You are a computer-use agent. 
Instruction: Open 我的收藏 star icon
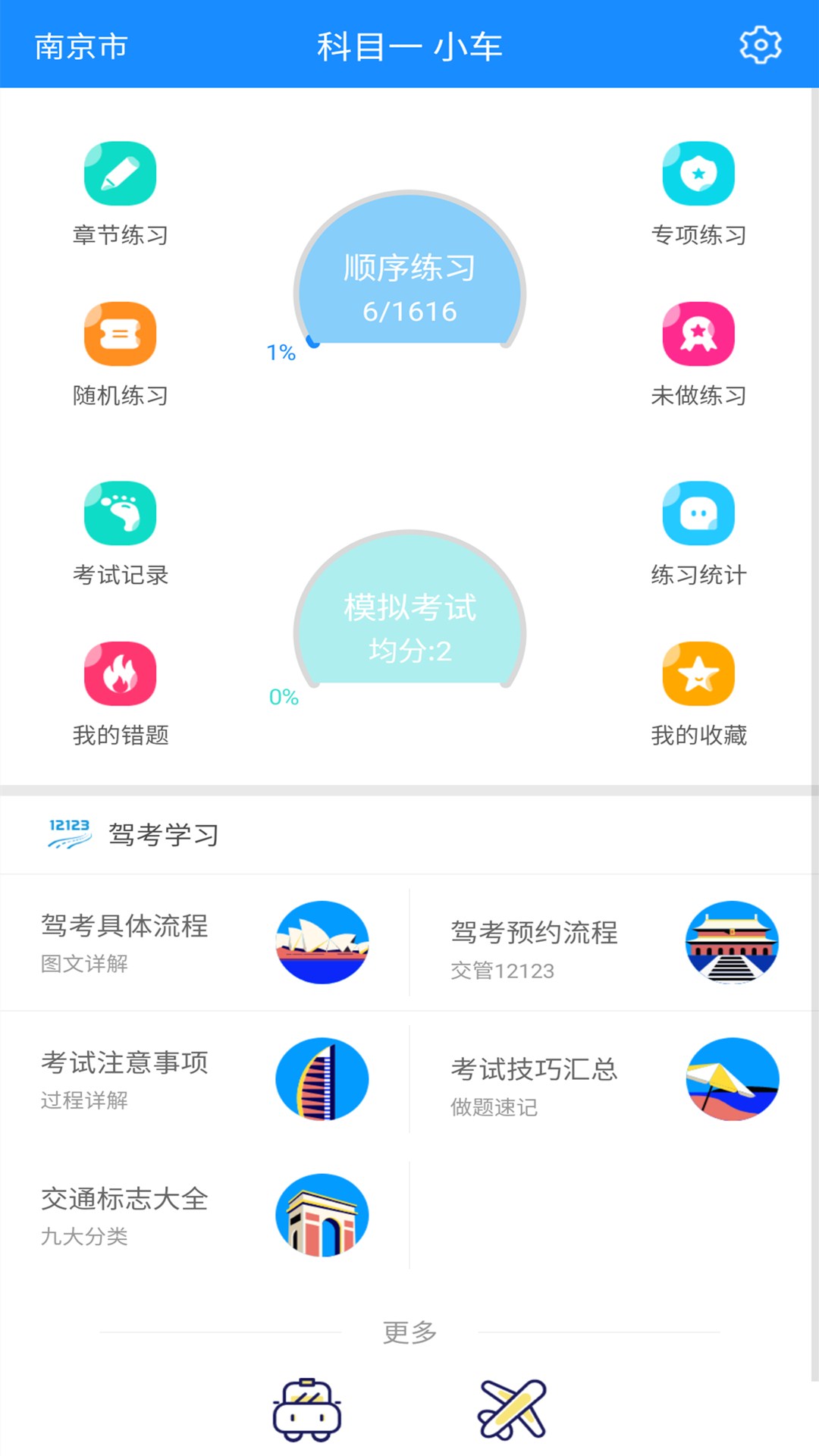tap(698, 673)
